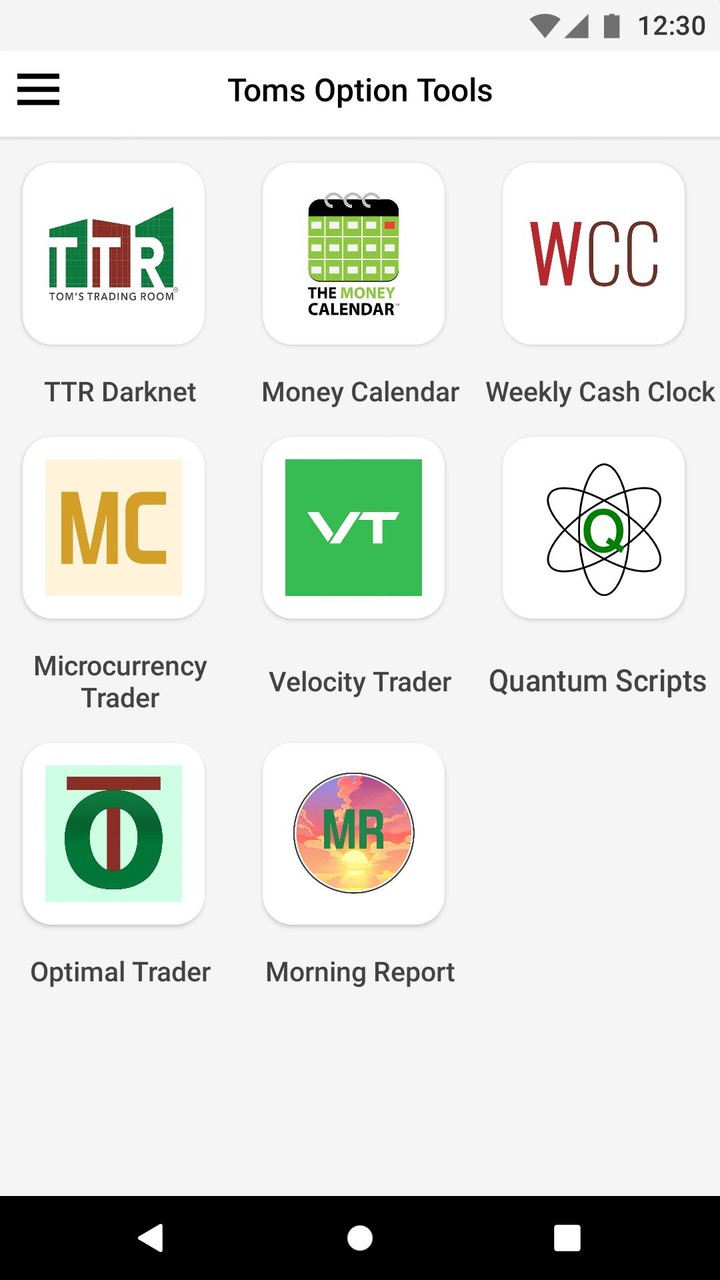This screenshot has width=720, height=1280.
Task: Launch the Money Calendar icon
Action: pos(353,253)
